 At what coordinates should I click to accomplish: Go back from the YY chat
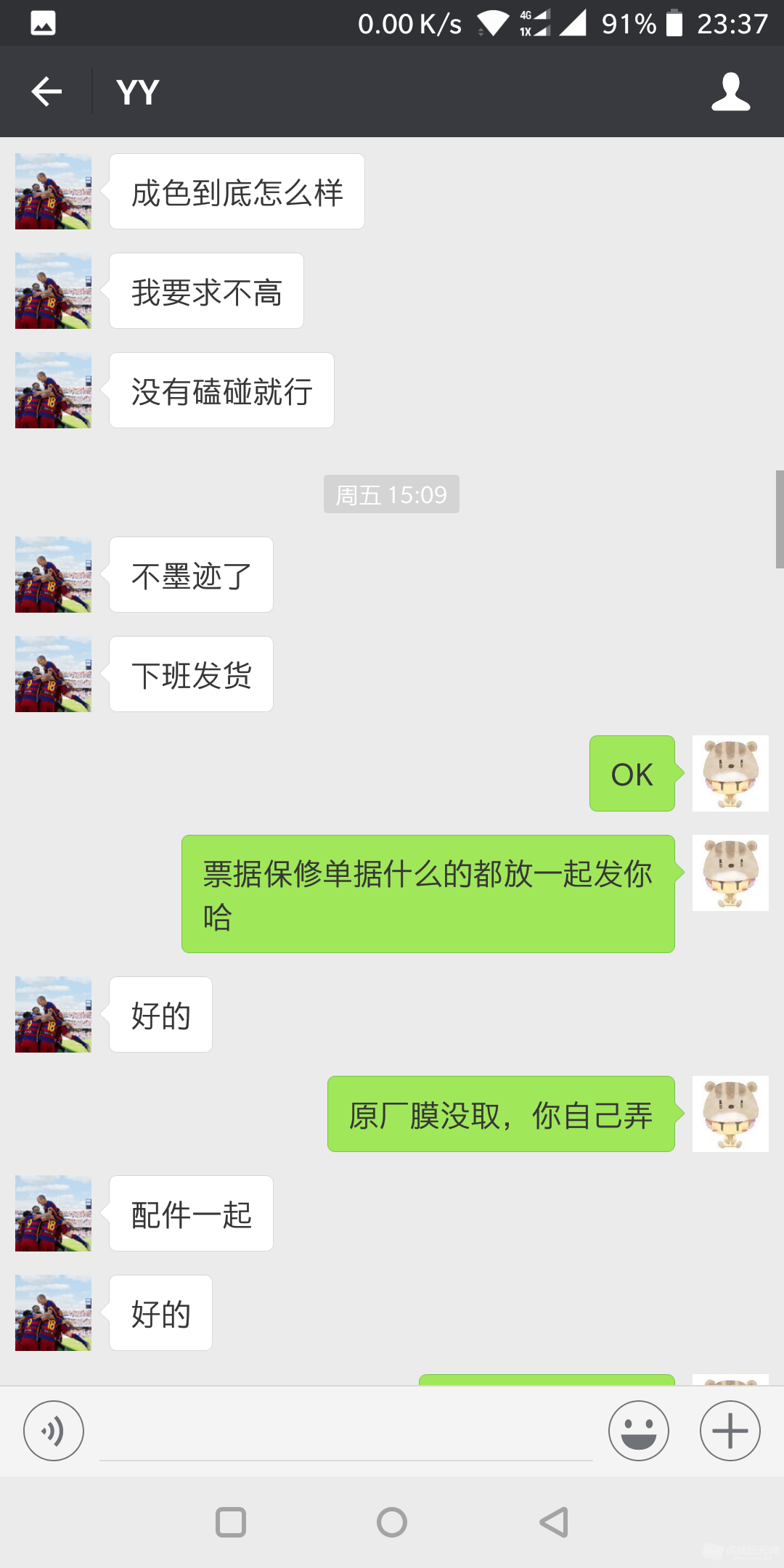(x=46, y=91)
